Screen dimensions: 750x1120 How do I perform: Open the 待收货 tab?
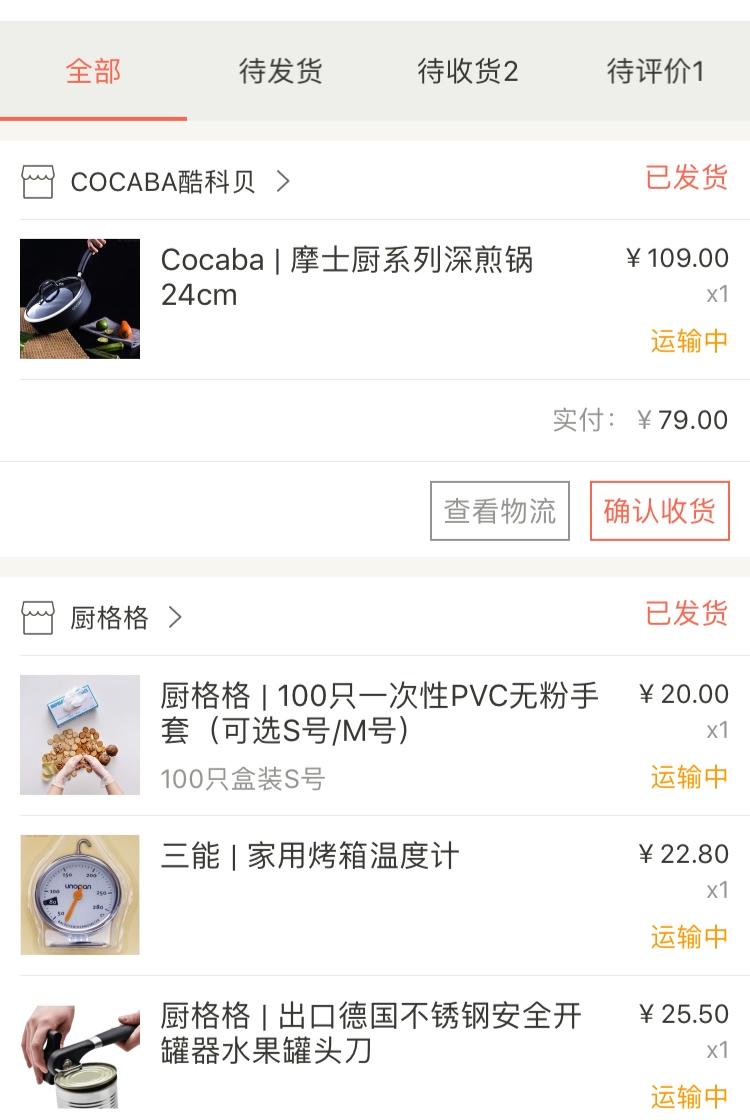(x=467, y=72)
